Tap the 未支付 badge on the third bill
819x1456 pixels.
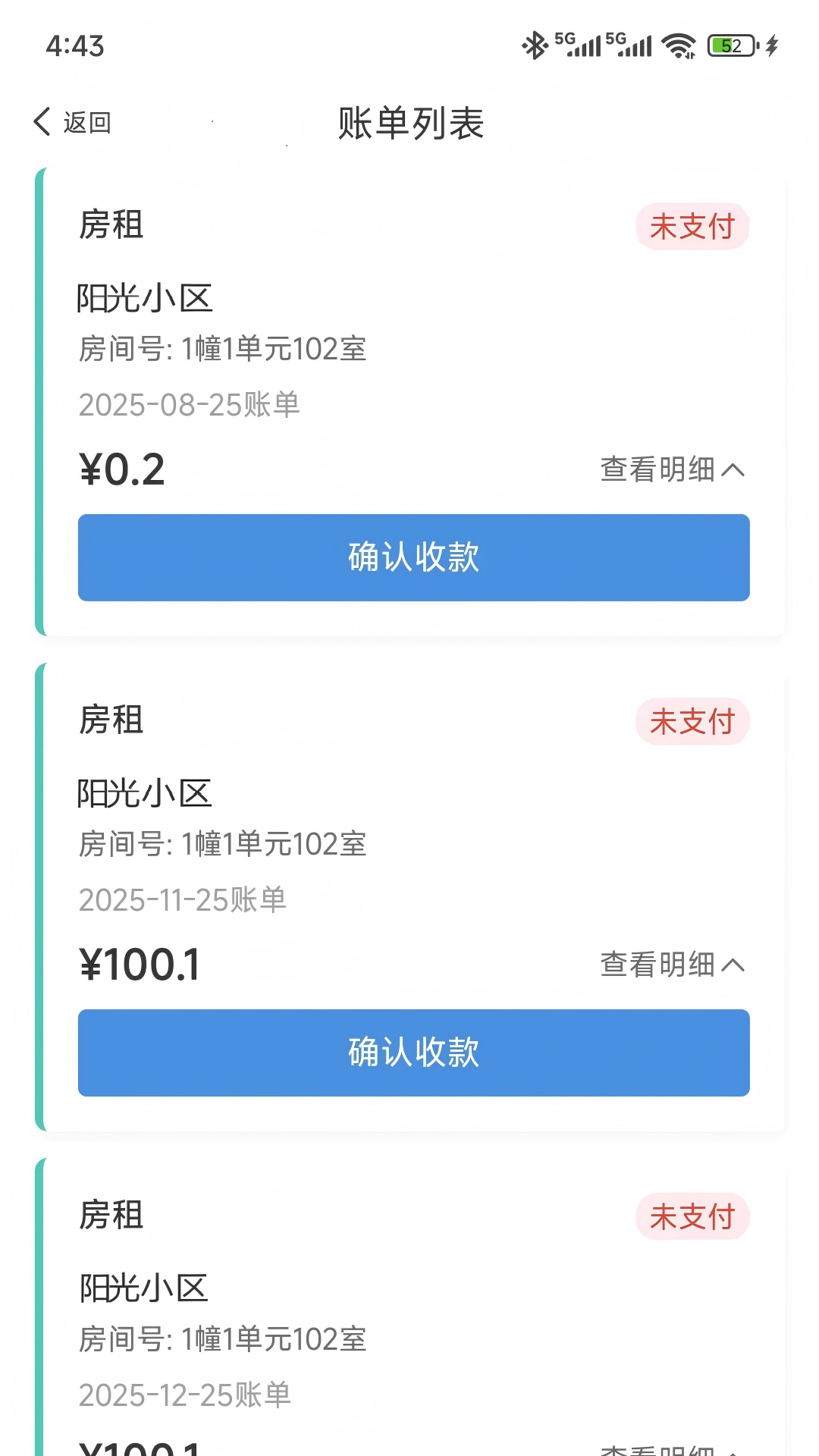pos(692,1217)
